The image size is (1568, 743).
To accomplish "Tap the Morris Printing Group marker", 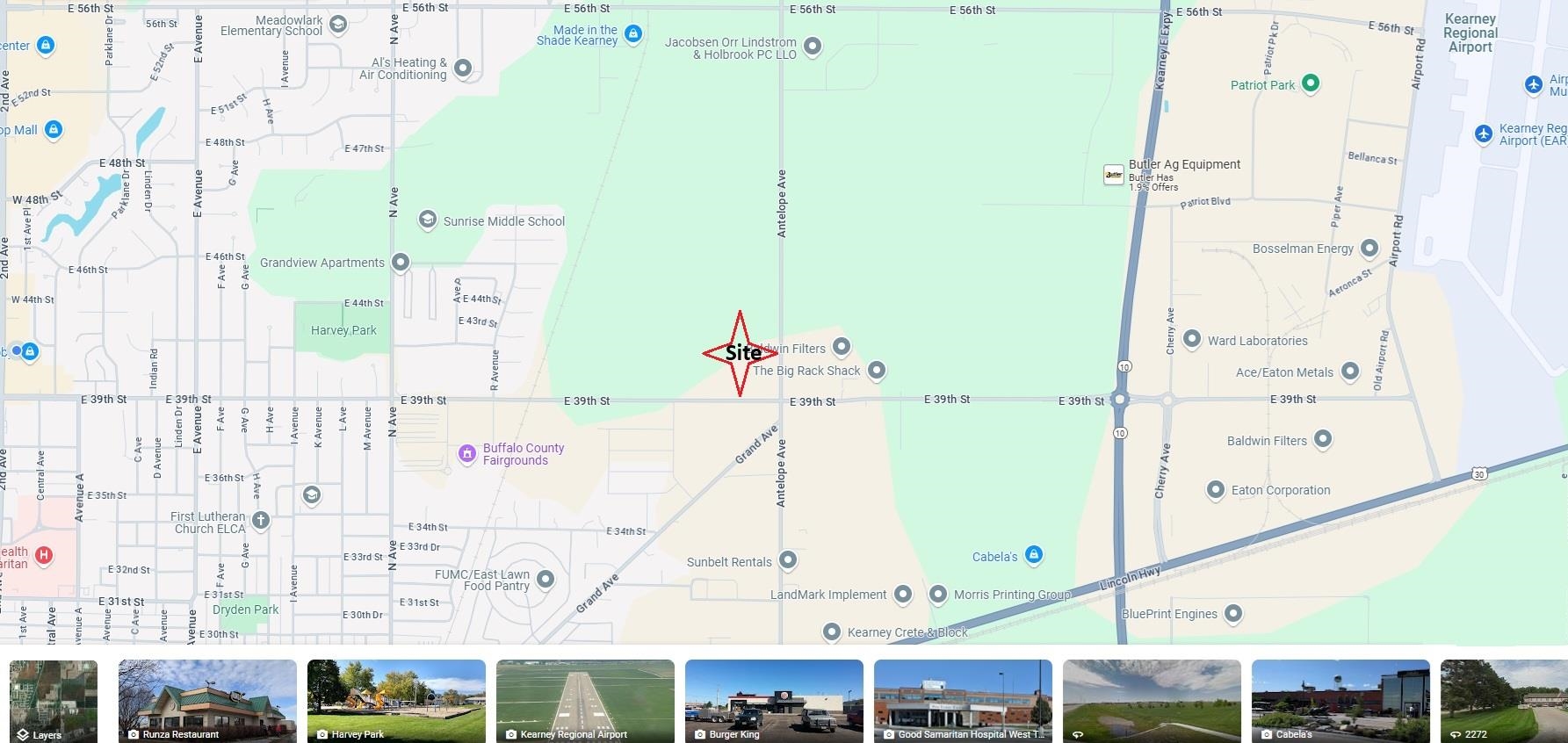I will click(x=938, y=595).
